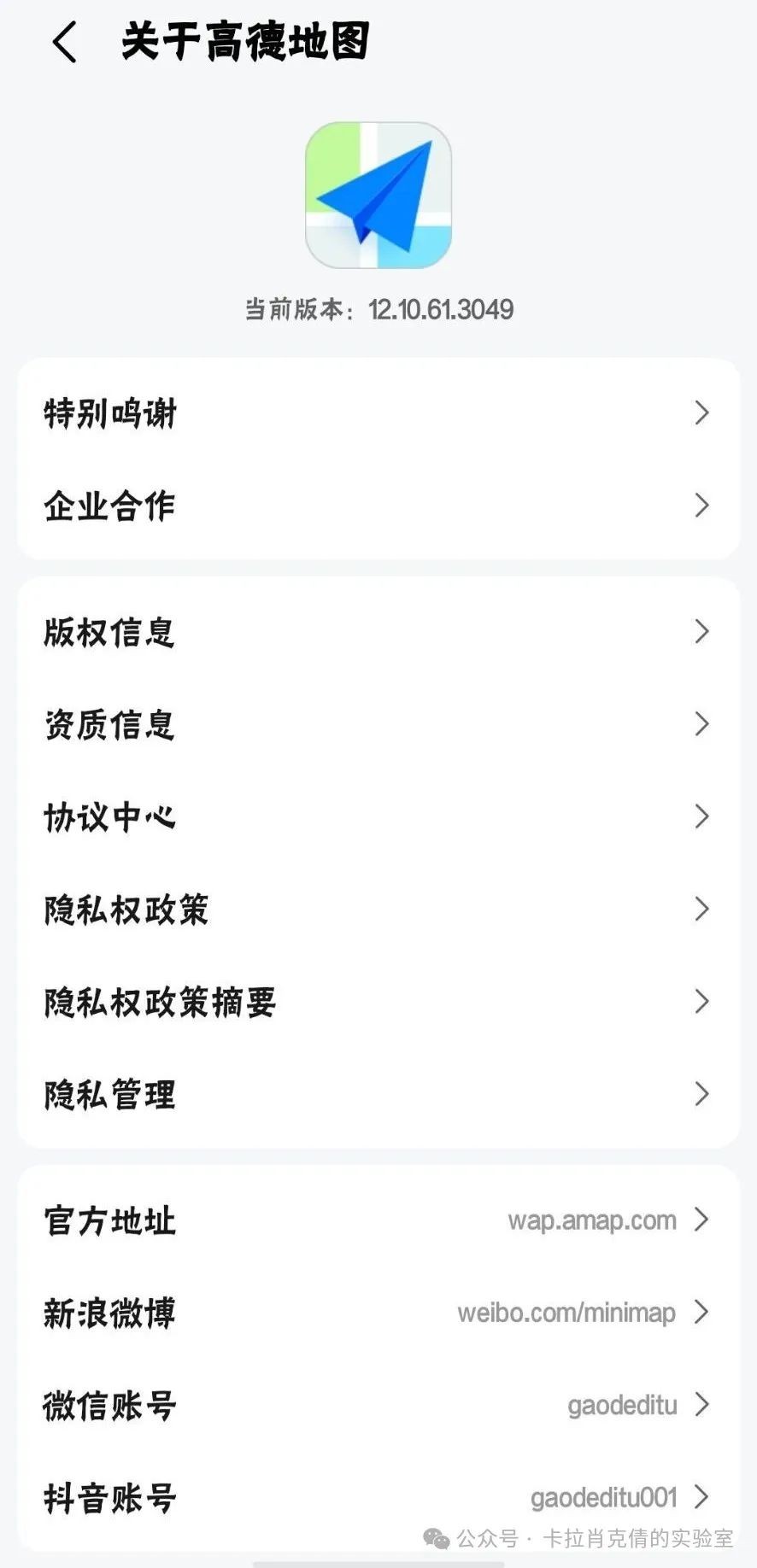Open 隐私管理 settings
Image resolution: width=757 pixels, height=1568 pixels.
[378, 1094]
